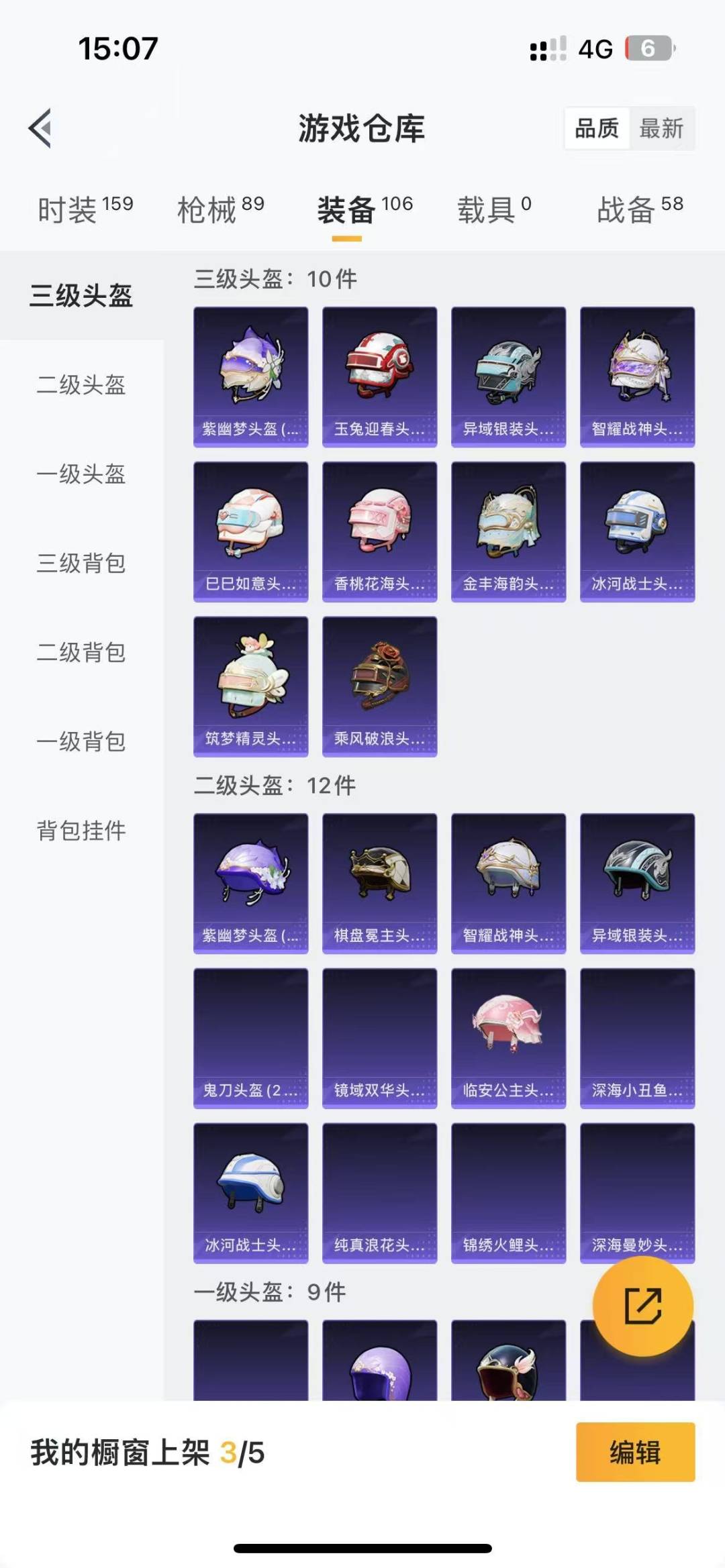Open the 临安公主头盔 item
This screenshot has height=1568, width=725.
[x=508, y=1038]
